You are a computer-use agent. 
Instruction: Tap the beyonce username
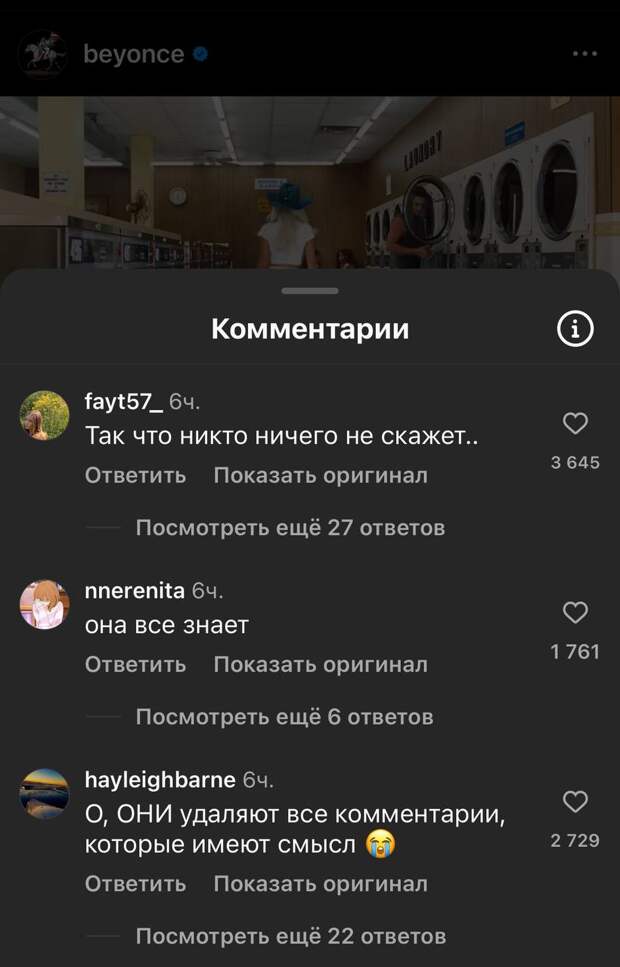point(134,55)
